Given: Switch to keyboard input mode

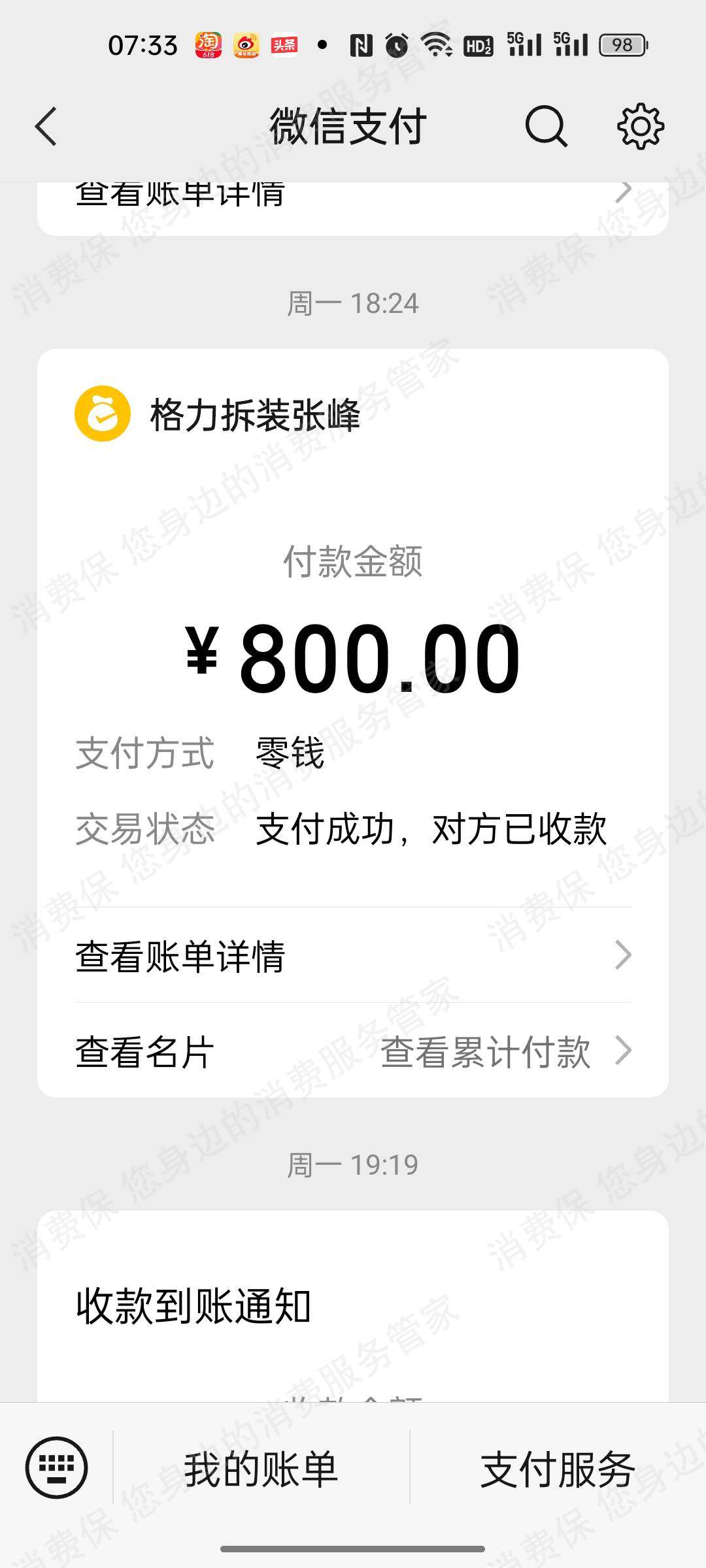Looking at the screenshot, I should point(56,1469).
